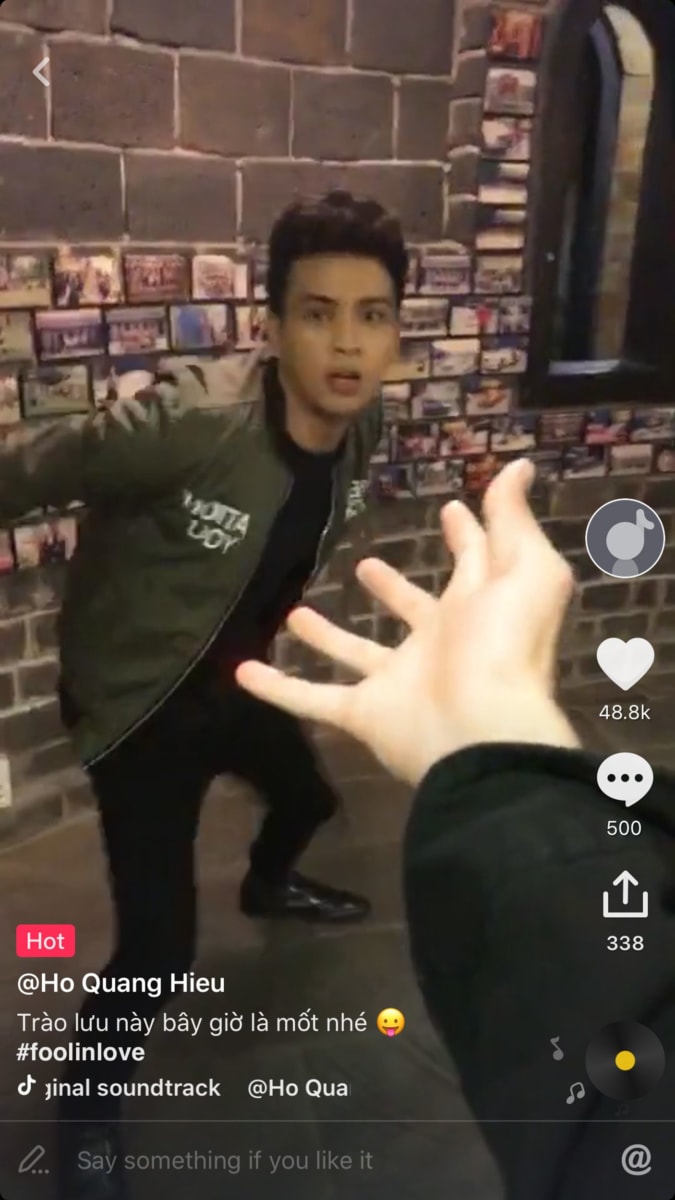Tap the 'Say something if you like it' field

click(x=225, y=1160)
